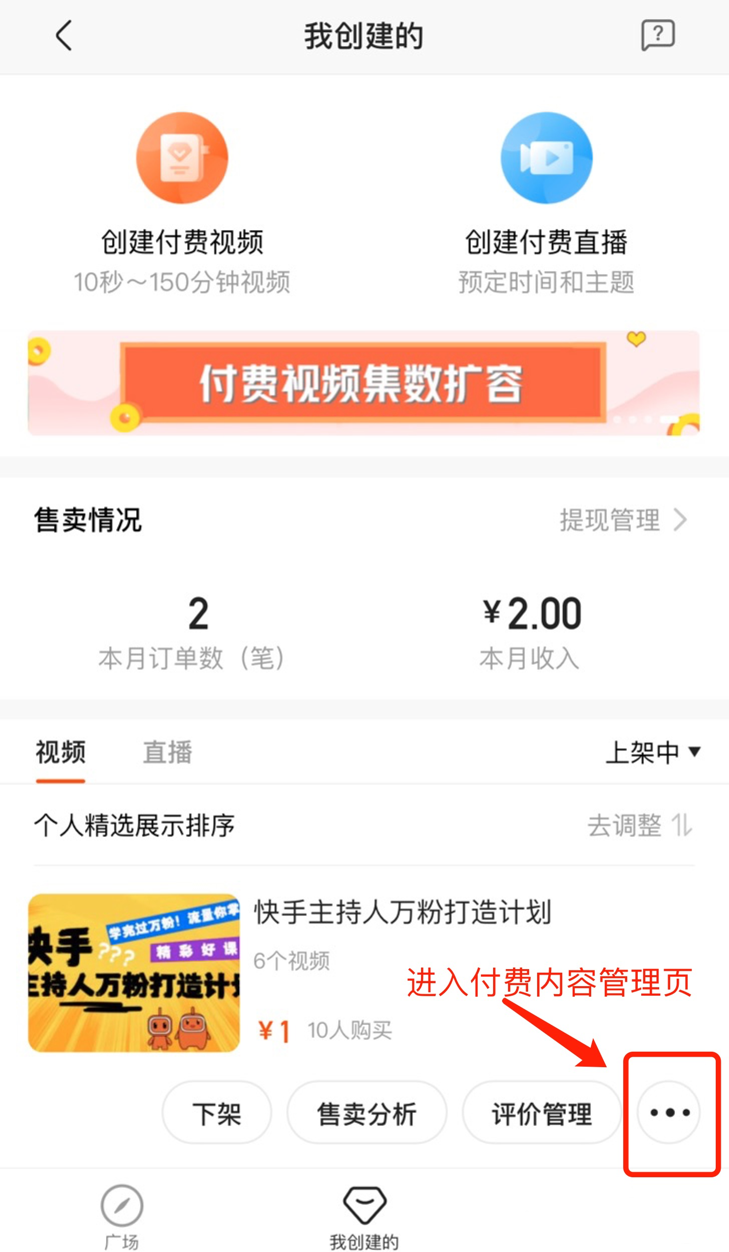This screenshot has width=729, height=1252.
Task: Switch to the 直播 tab
Action: click(x=167, y=752)
